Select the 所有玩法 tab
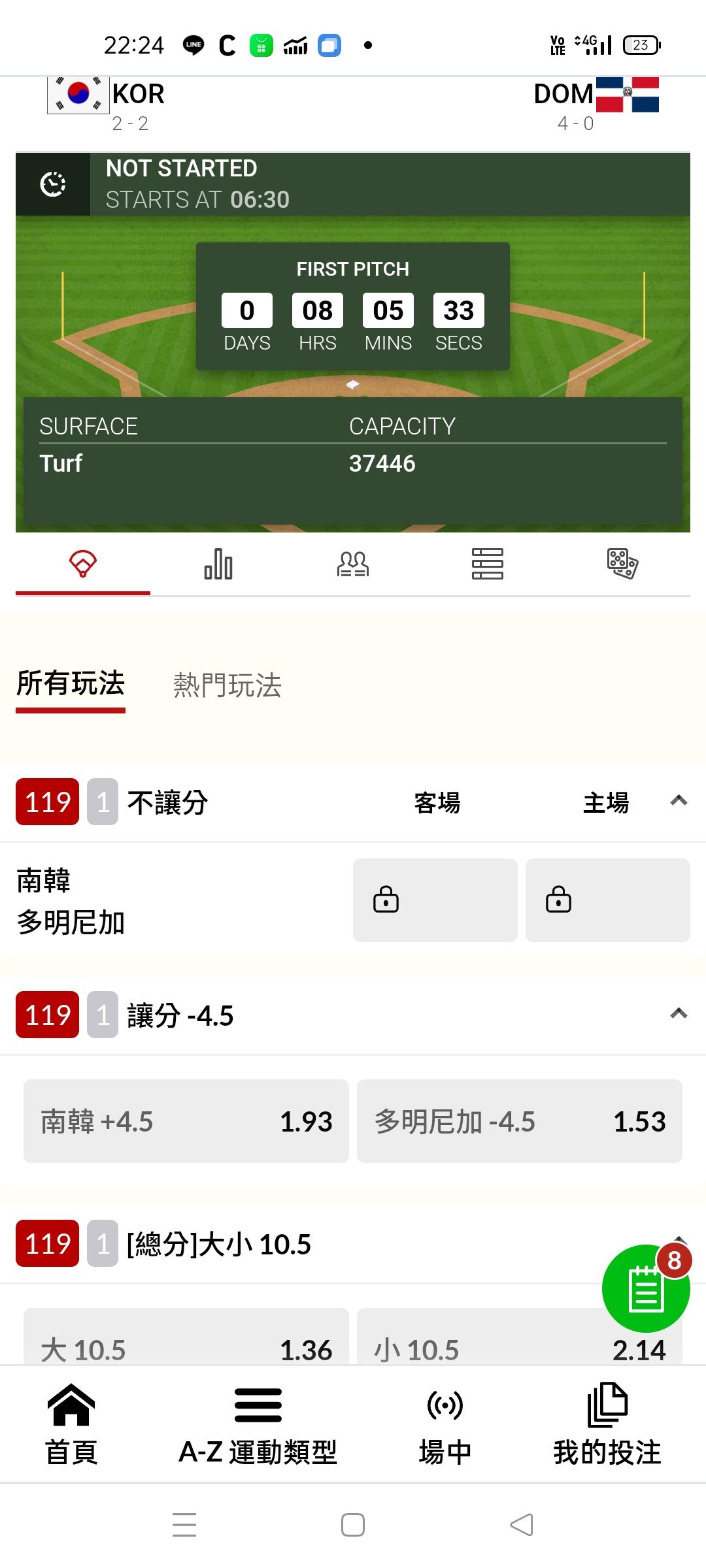This screenshot has width=706, height=1568. (71, 685)
